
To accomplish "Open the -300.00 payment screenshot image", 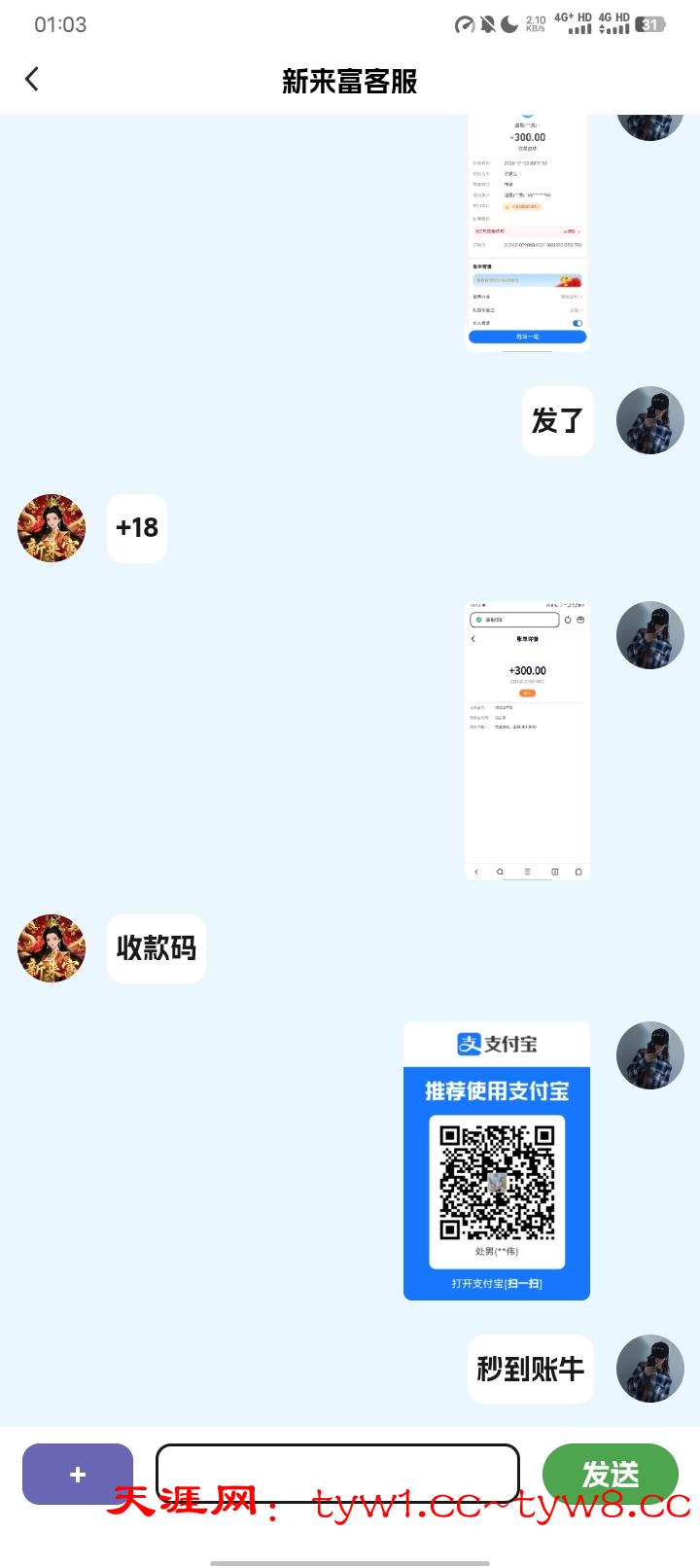I will tap(527, 233).
